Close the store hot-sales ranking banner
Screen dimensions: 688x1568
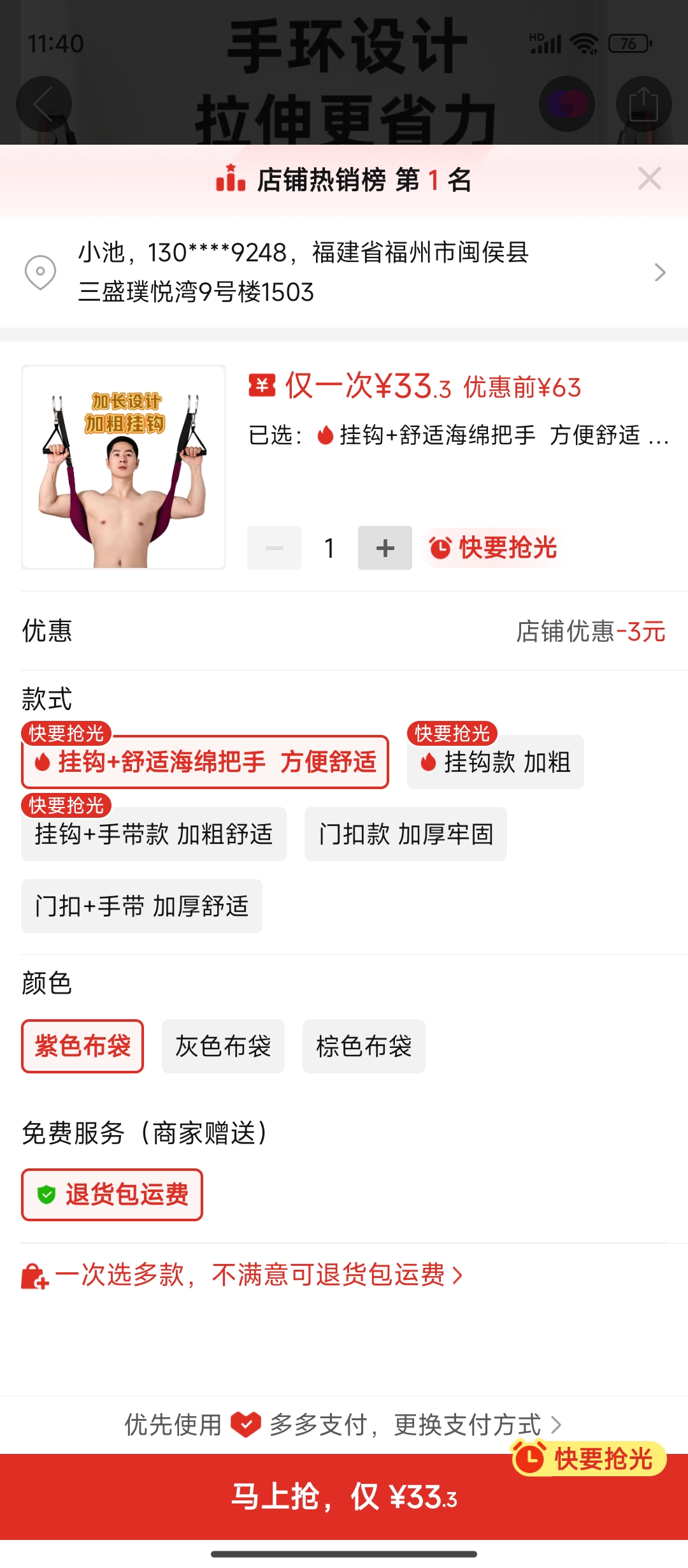pyautogui.click(x=649, y=179)
